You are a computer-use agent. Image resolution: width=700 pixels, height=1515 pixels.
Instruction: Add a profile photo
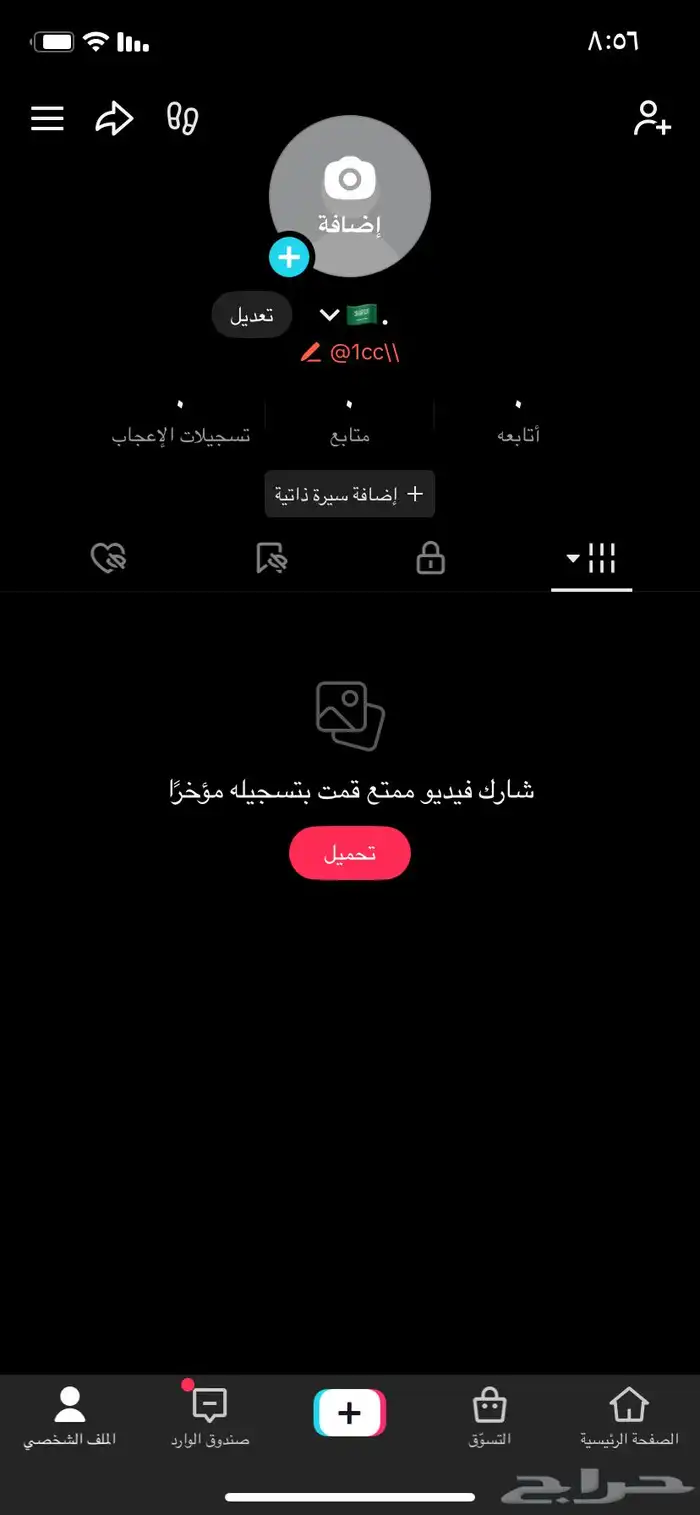pyautogui.click(x=350, y=195)
